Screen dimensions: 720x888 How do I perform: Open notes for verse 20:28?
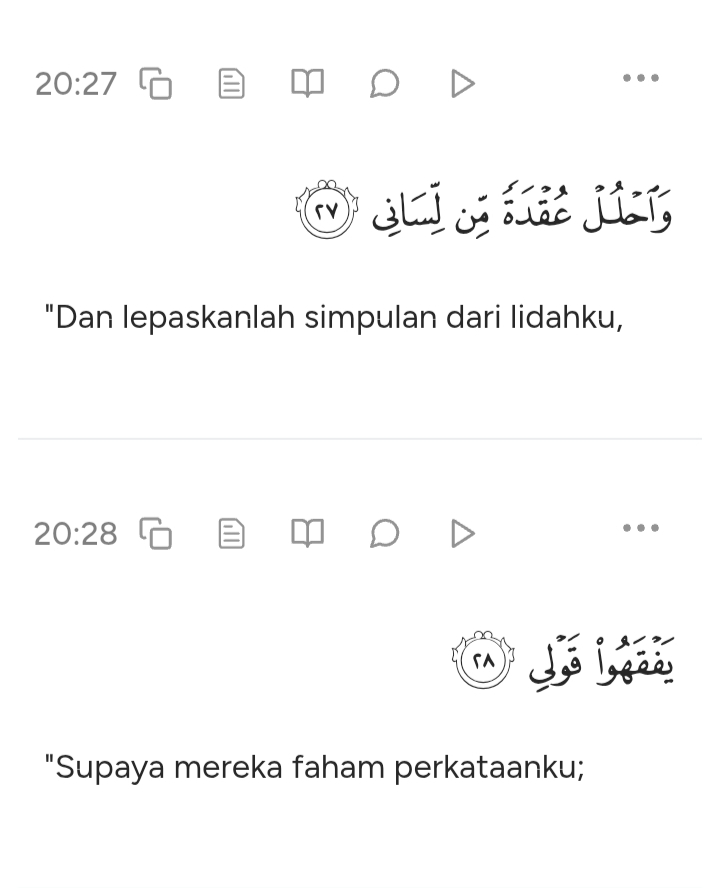231,534
